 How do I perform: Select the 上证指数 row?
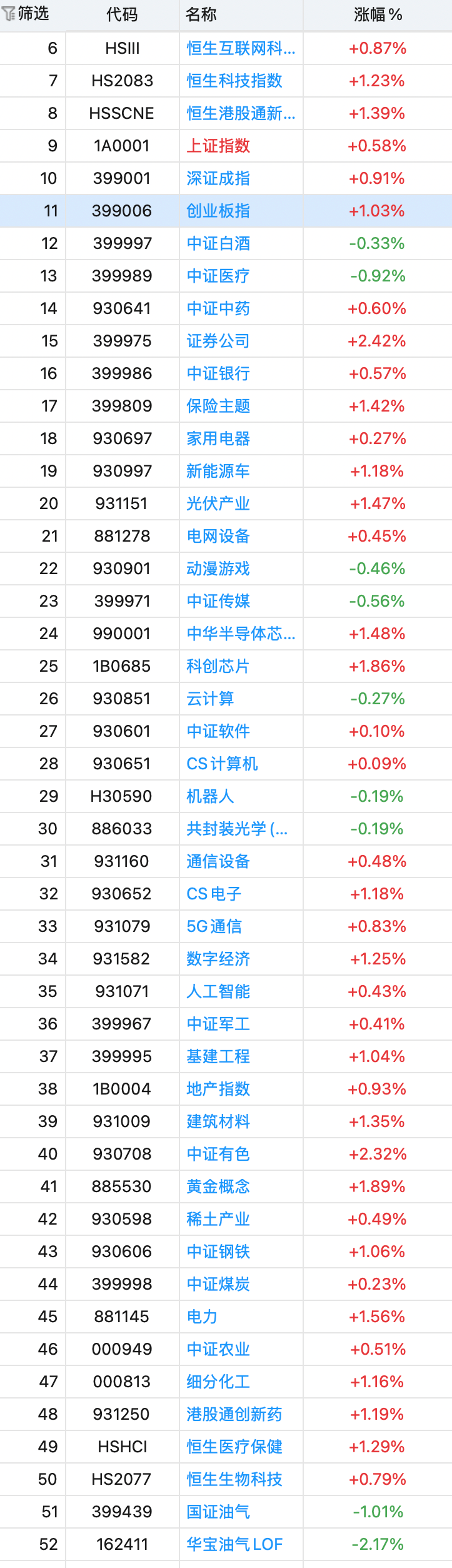pos(226,146)
